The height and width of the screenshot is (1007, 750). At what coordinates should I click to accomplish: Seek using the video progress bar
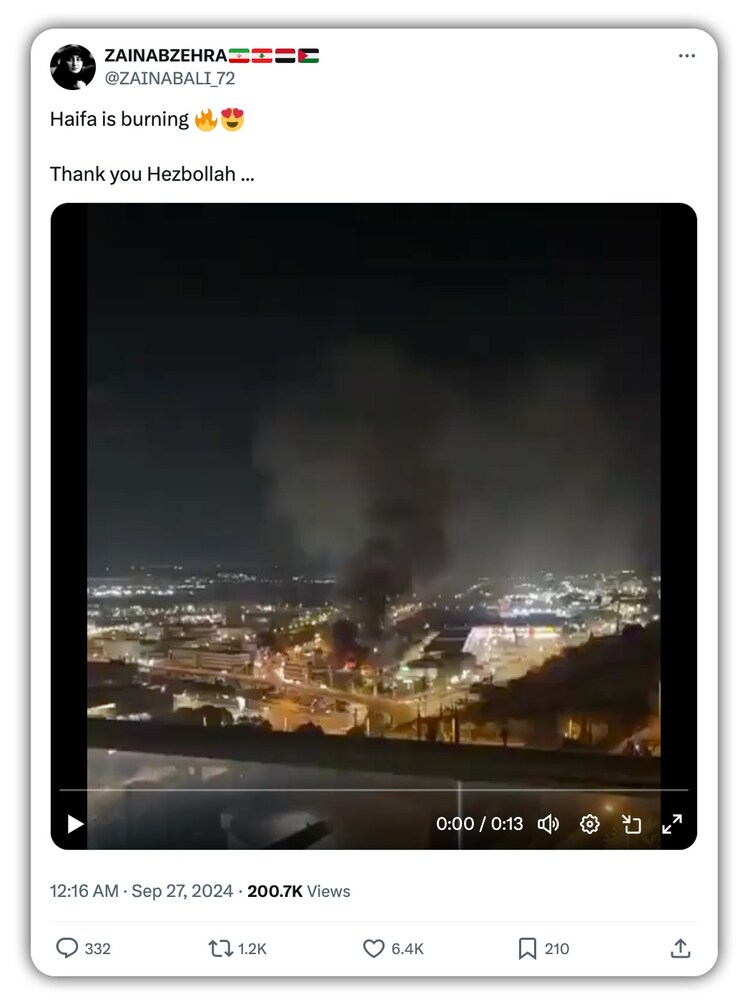pos(373,790)
